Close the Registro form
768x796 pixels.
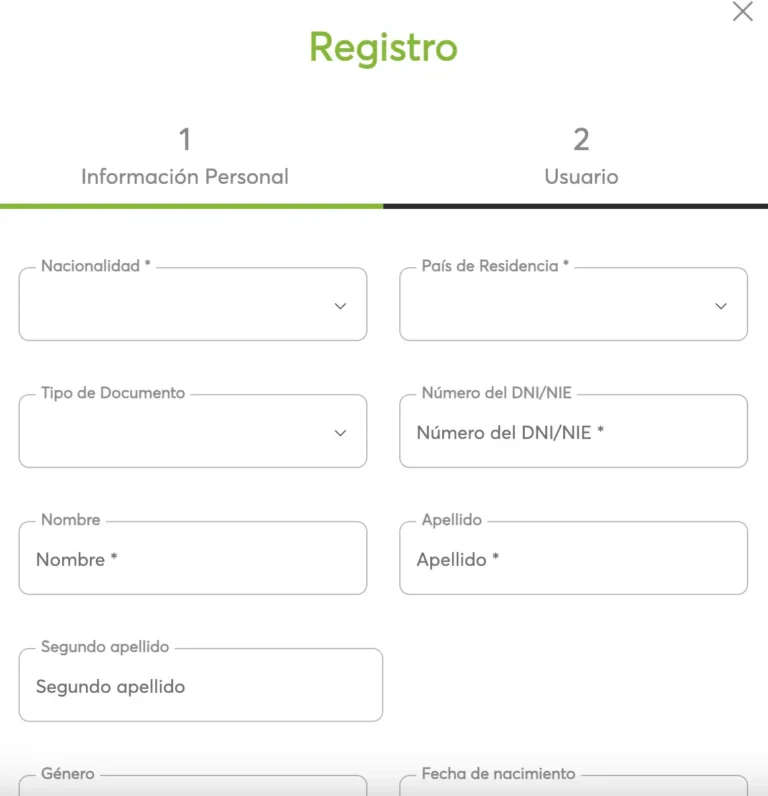pyautogui.click(x=742, y=12)
